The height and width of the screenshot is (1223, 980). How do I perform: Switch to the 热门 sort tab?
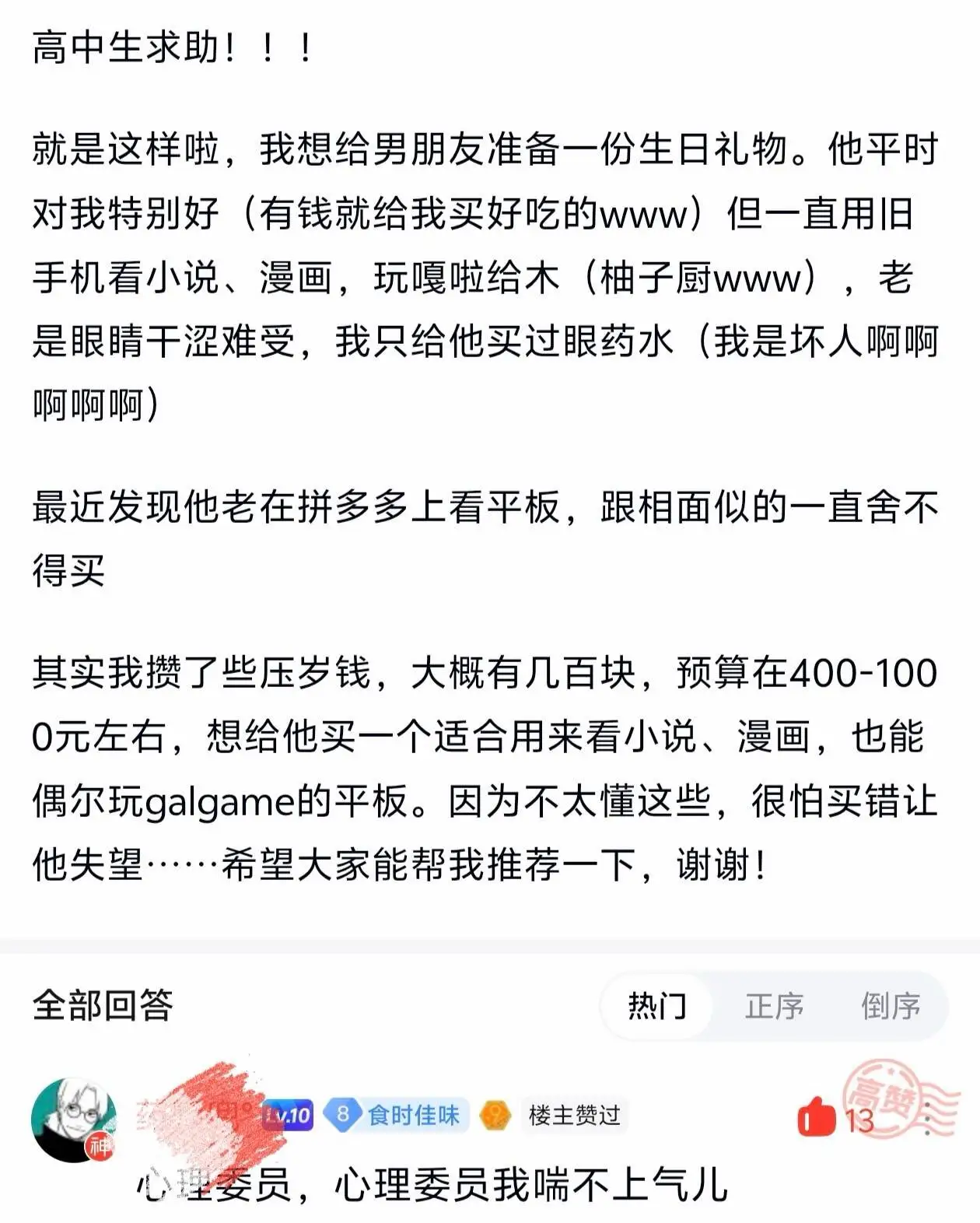pyautogui.click(x=657, y=1006)
